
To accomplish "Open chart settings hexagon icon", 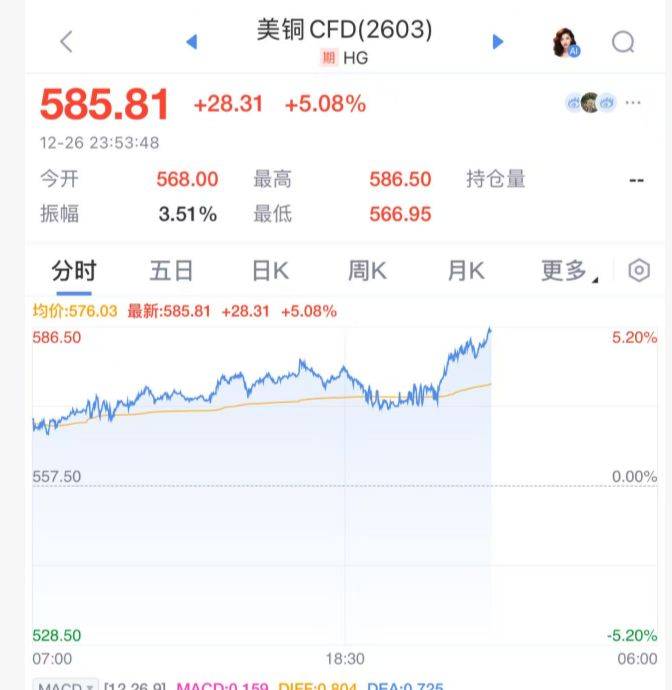I will point(639,271).
